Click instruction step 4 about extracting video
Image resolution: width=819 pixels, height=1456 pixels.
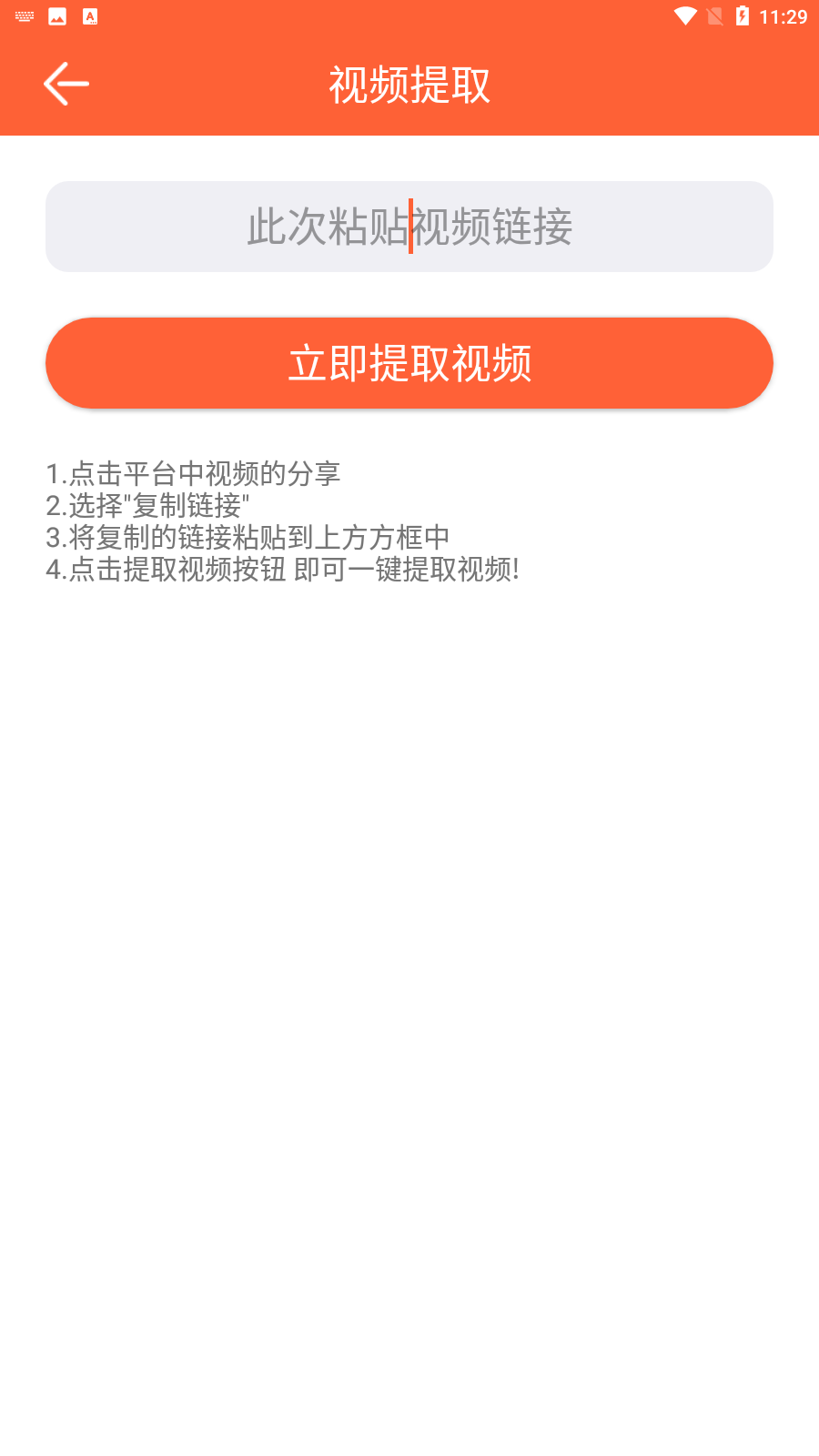click(x=282, y=571)
